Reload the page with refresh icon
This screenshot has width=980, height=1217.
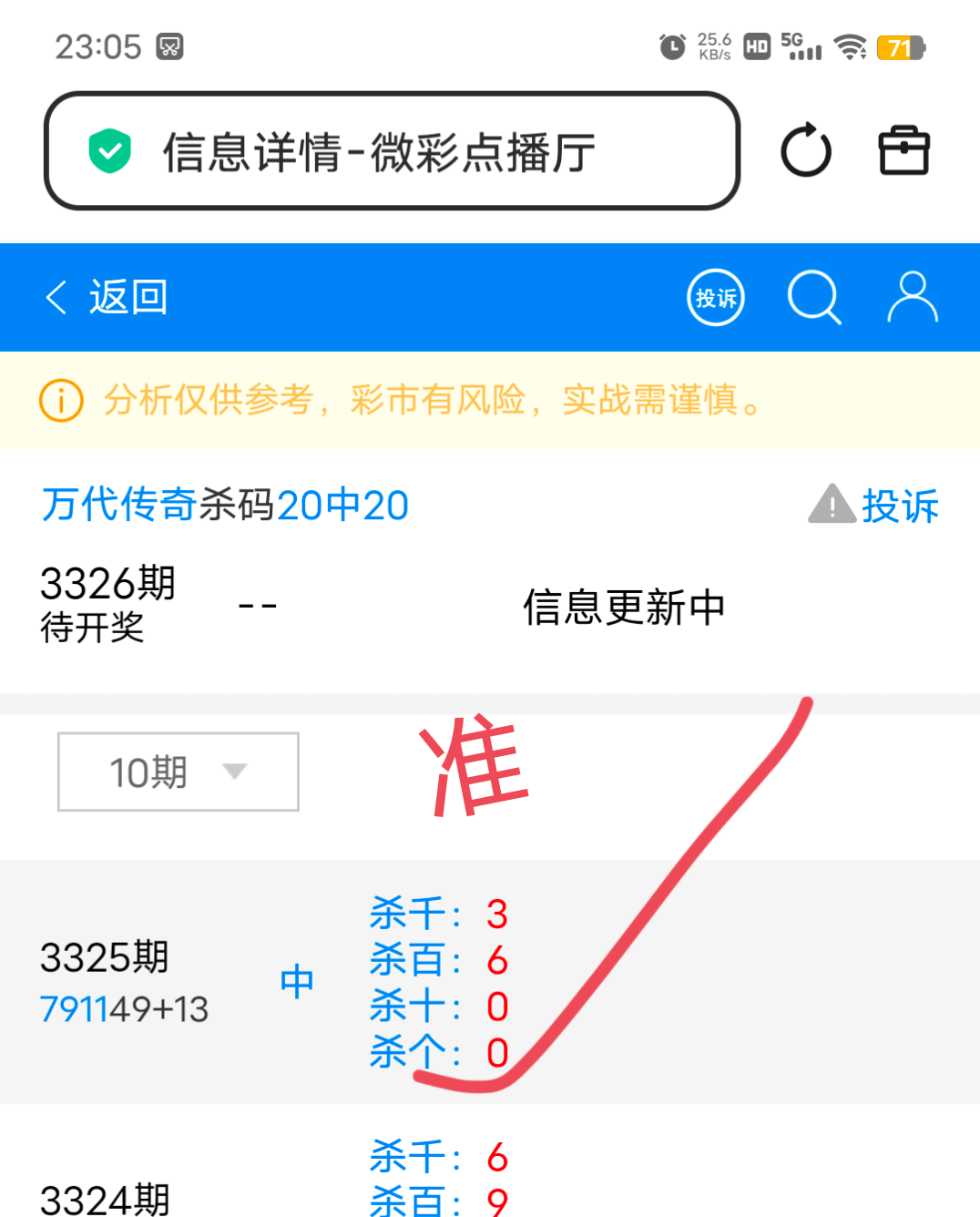pyautogui.click(x=806, y=151)
